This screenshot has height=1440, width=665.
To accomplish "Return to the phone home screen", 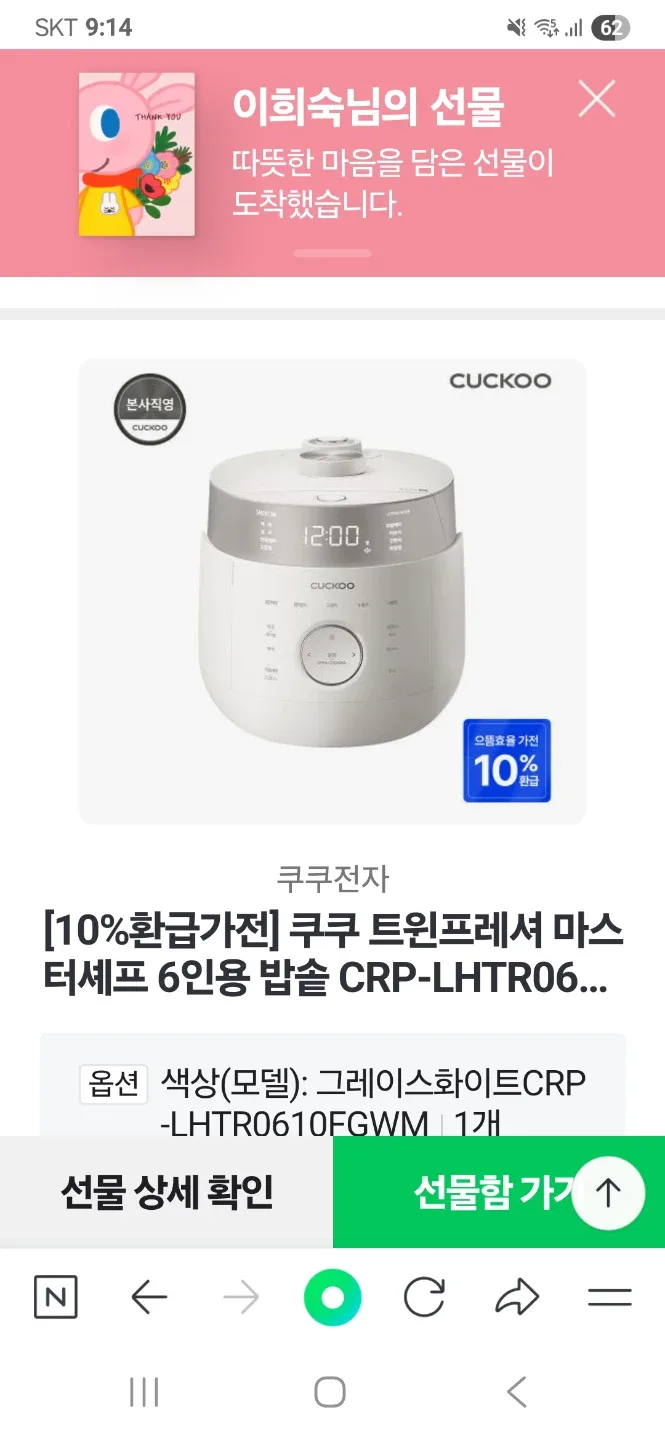I will (330, 1391).
